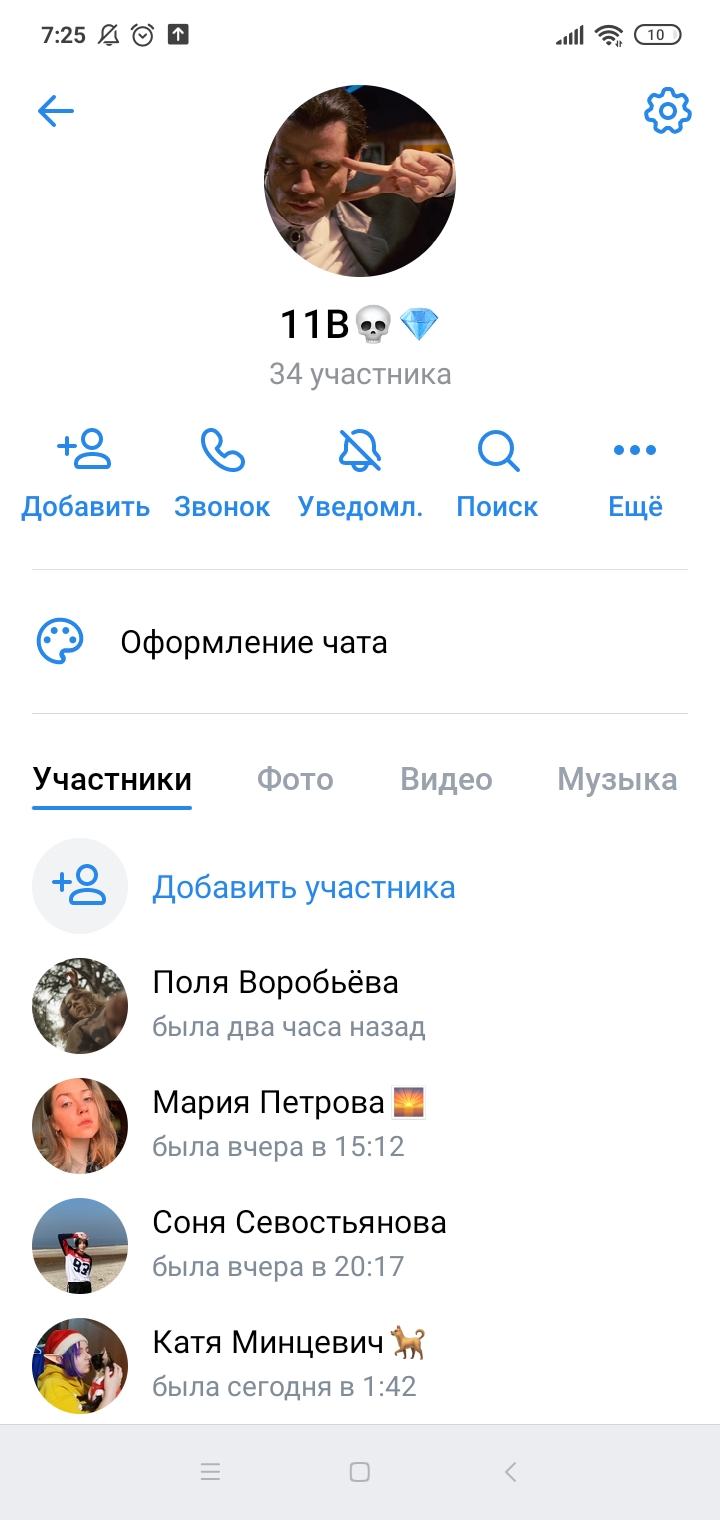The image size is (720, 1520).
Task: Open Катя Минцевич's profile
Action: click(x=268, y=1364)
